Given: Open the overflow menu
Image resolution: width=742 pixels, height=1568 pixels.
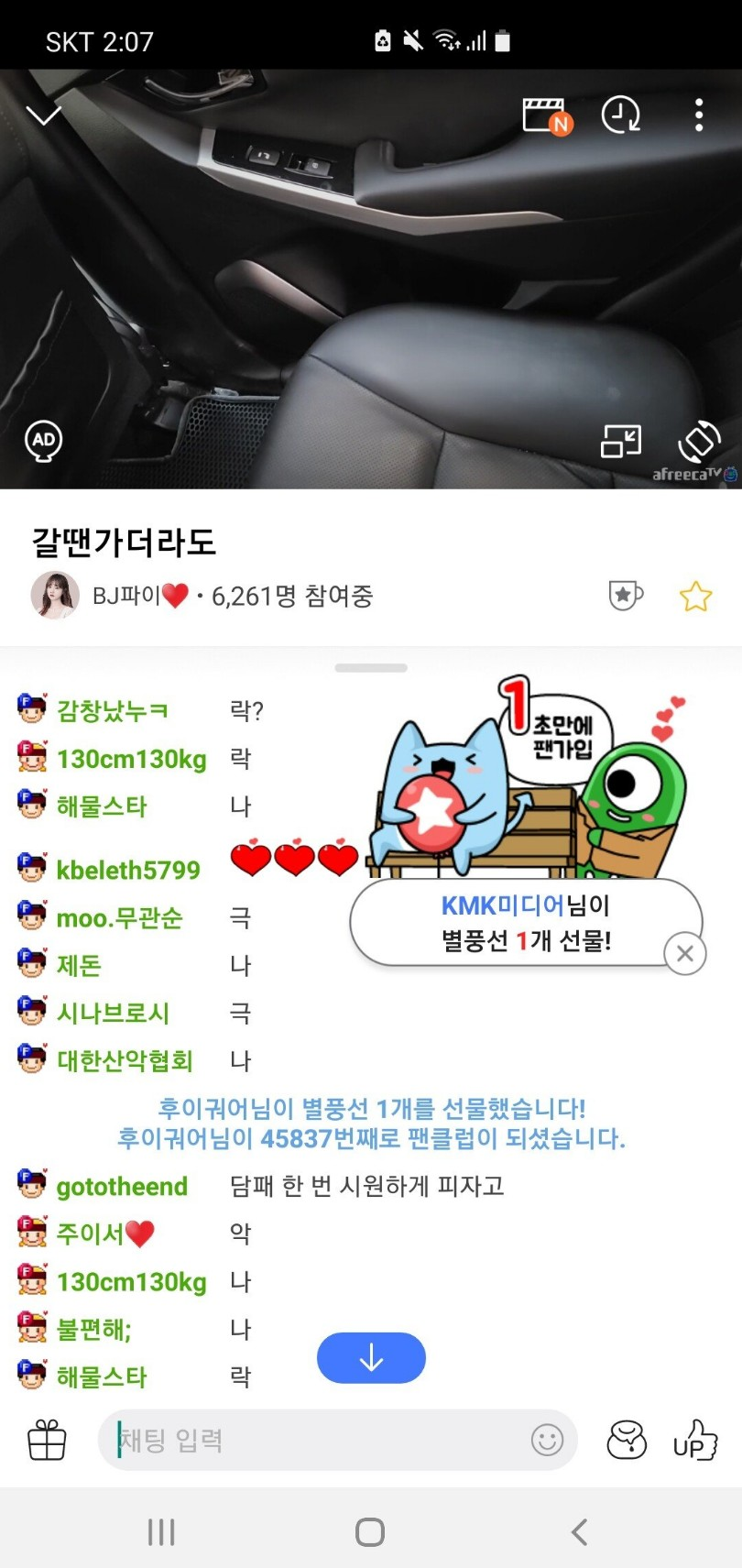Looking at the screenshot, I should [x=699, y=115].
